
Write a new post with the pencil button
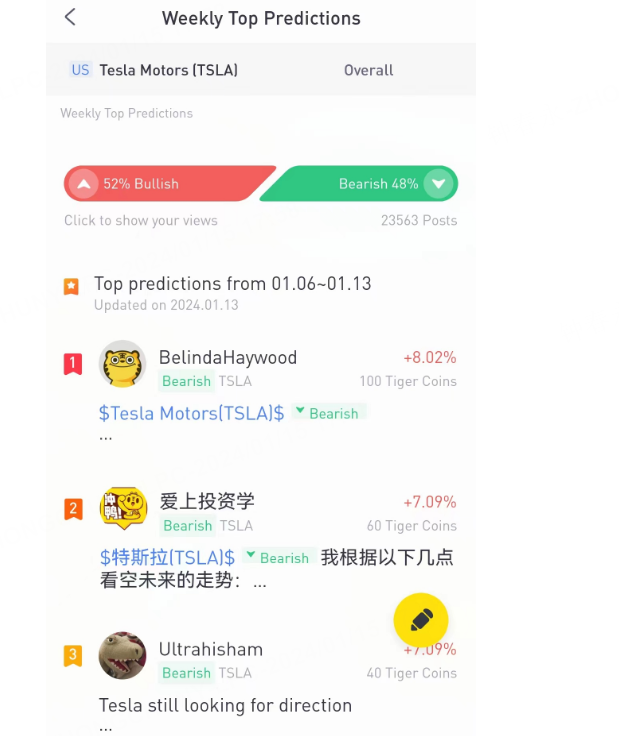point(421,620)
